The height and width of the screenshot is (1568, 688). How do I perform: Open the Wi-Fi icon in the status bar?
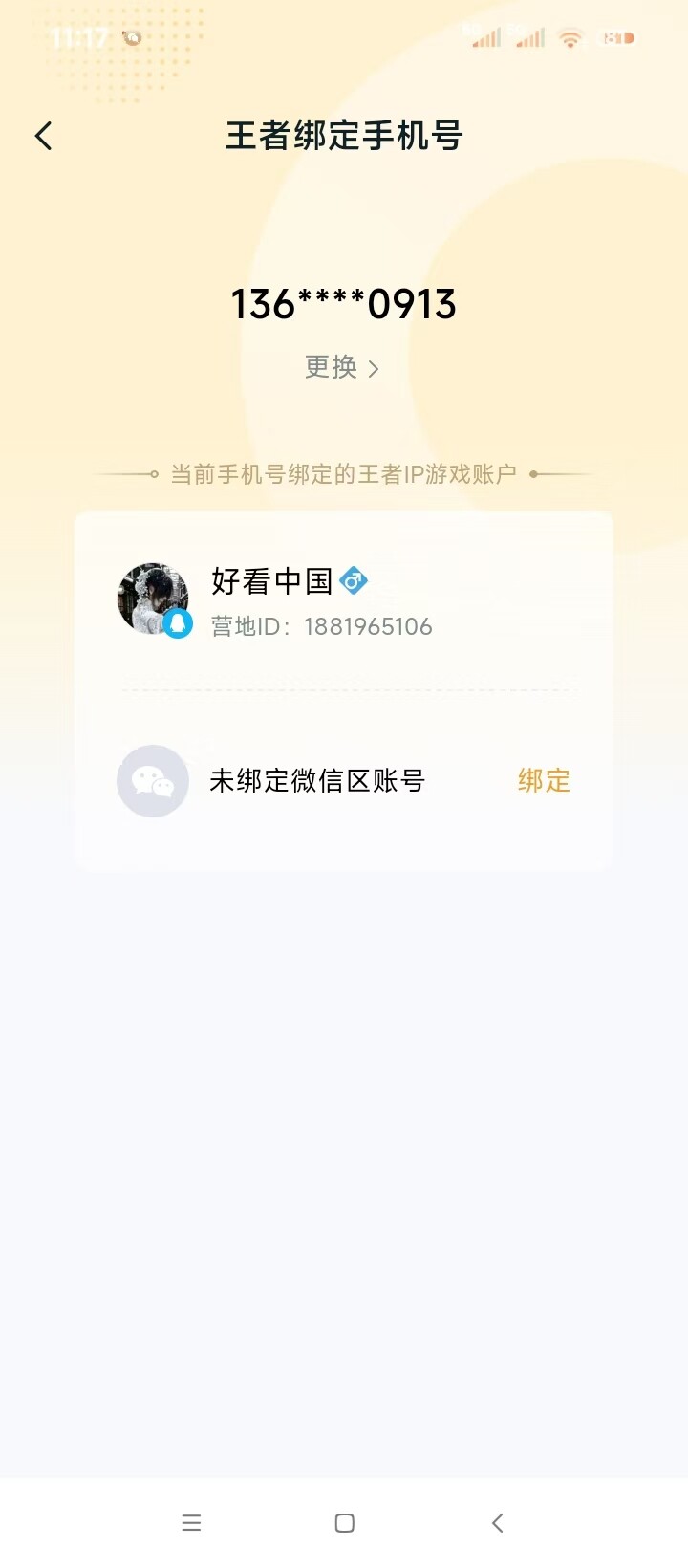pyautogui.click(x=570, y=39)
